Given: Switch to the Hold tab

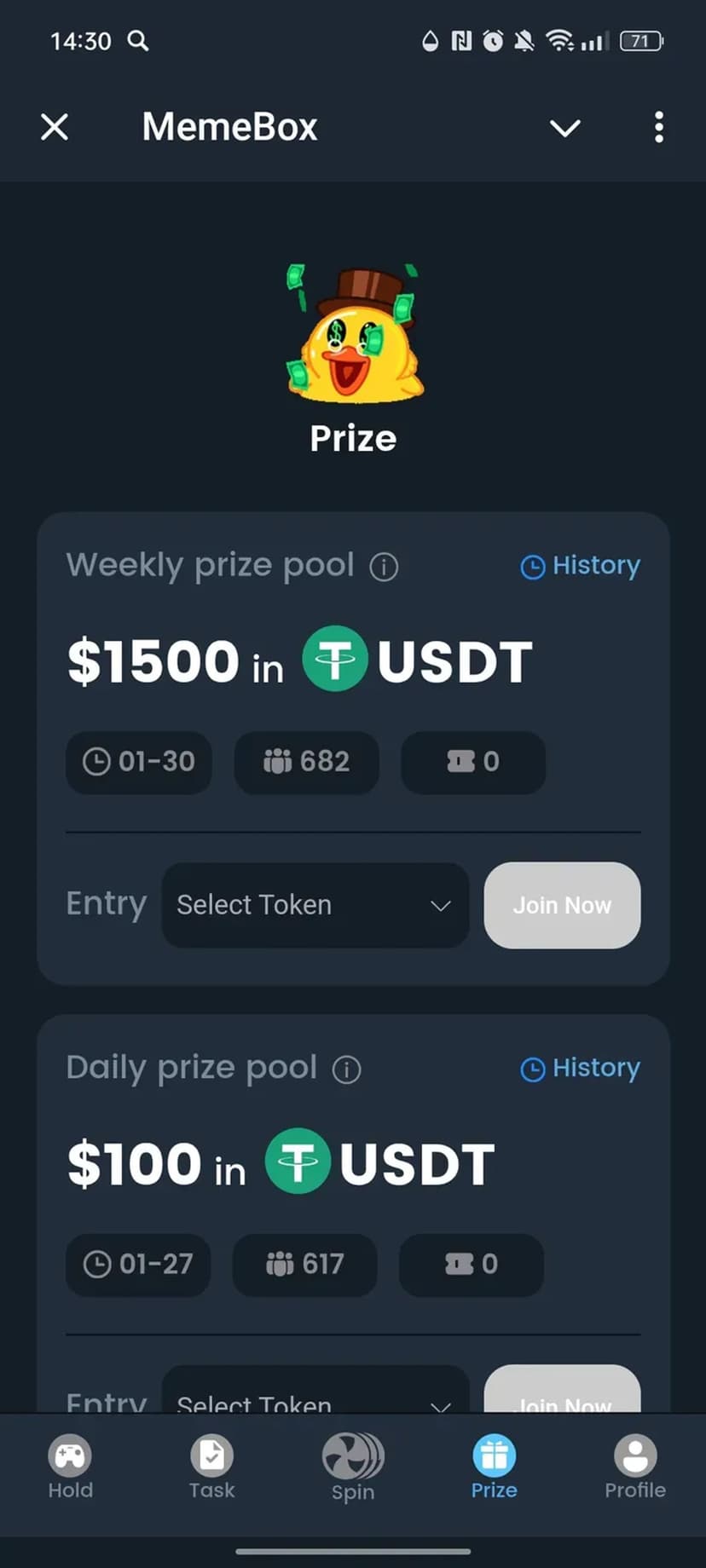Looking at the screenshot, I should [x=70, y=1467].
